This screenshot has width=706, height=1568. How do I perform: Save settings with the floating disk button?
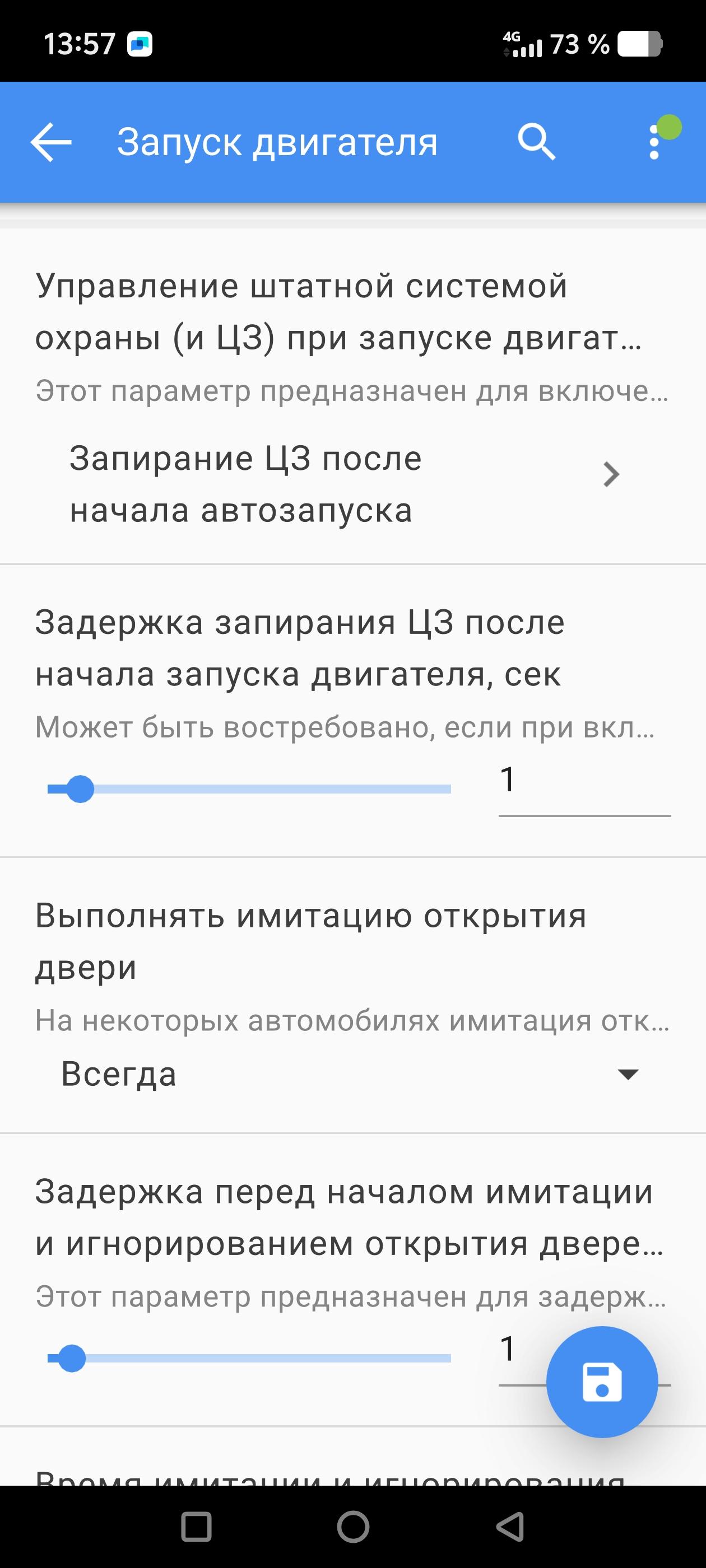coord(602,1382)
